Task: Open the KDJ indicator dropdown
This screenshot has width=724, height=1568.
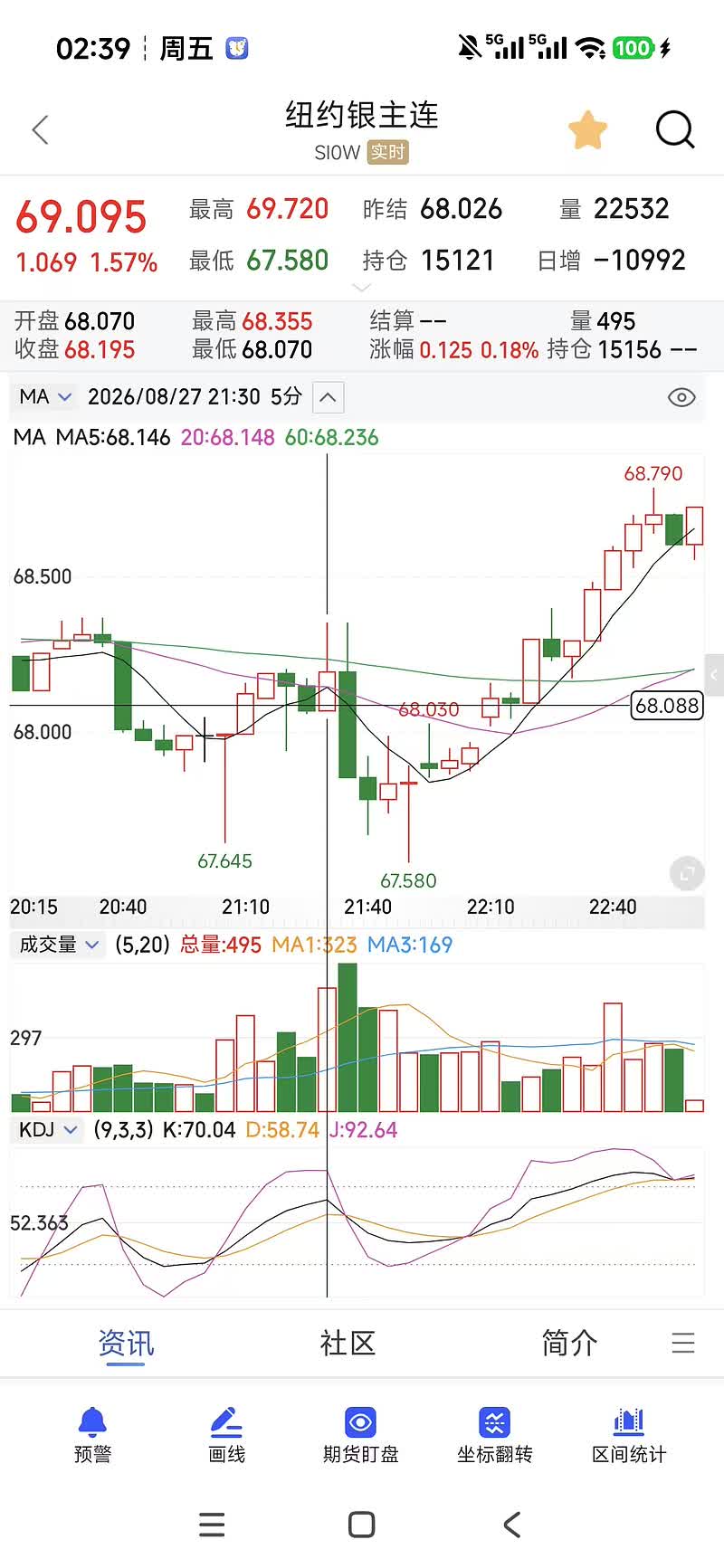Action: [x=49, y=1129]
